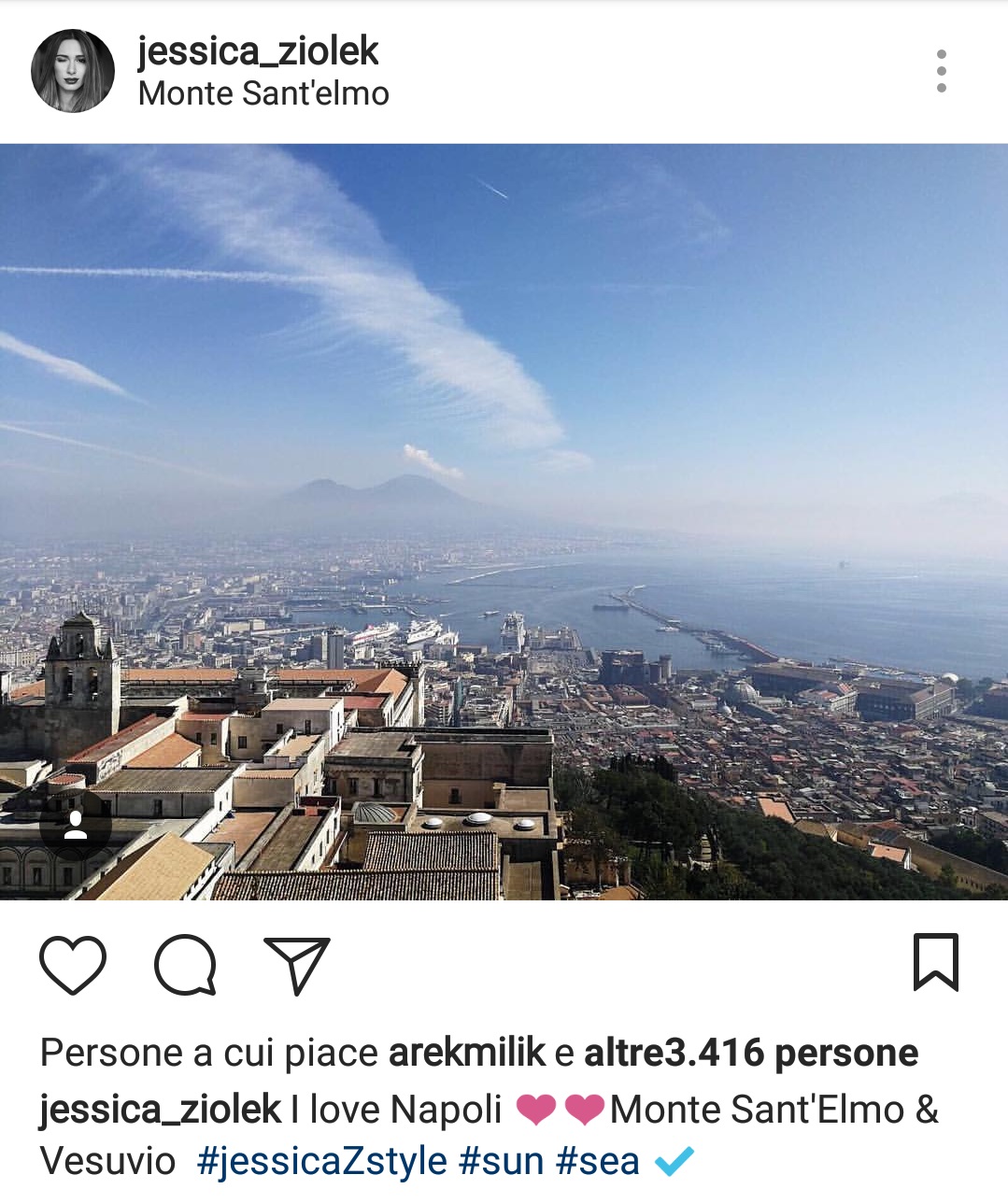Screen dimensions: 1008x1203
Task: Open jessica_ziolek's profile from the caption
Action: (160, 1109)
